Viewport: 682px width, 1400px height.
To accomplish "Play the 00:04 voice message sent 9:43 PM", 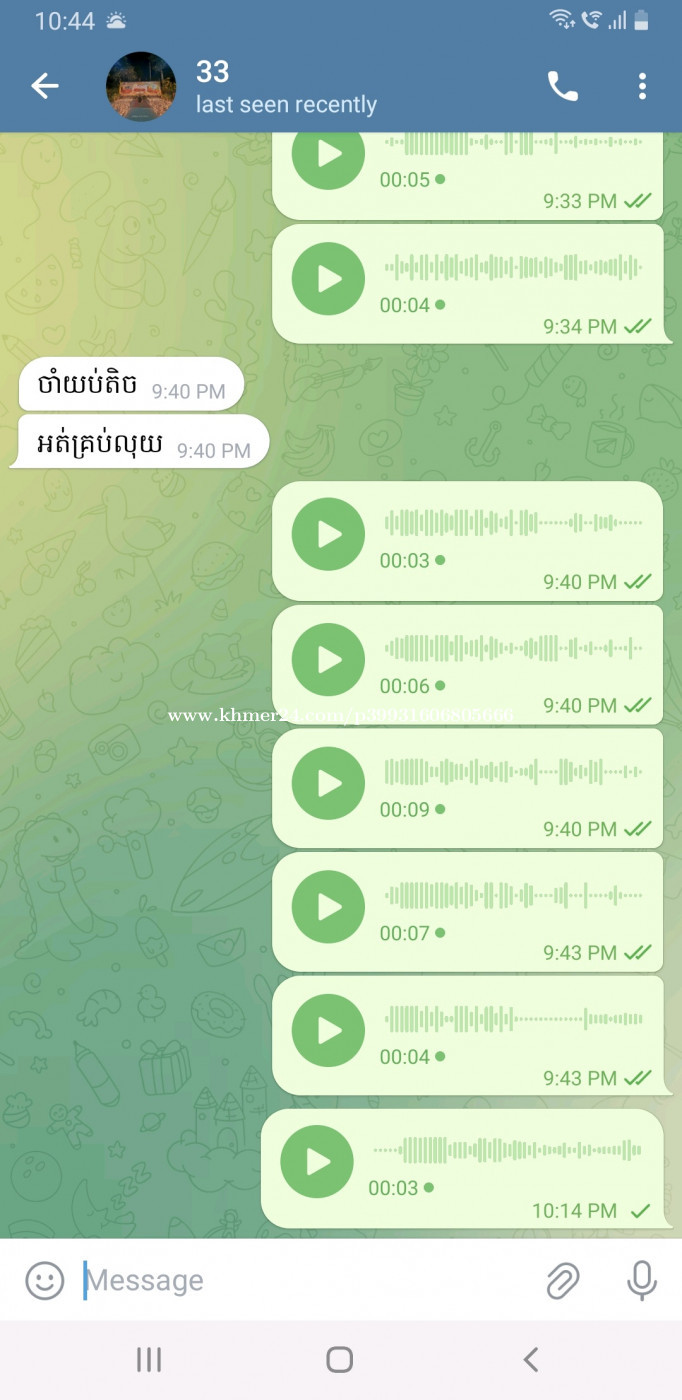I will coord(329,1031).
